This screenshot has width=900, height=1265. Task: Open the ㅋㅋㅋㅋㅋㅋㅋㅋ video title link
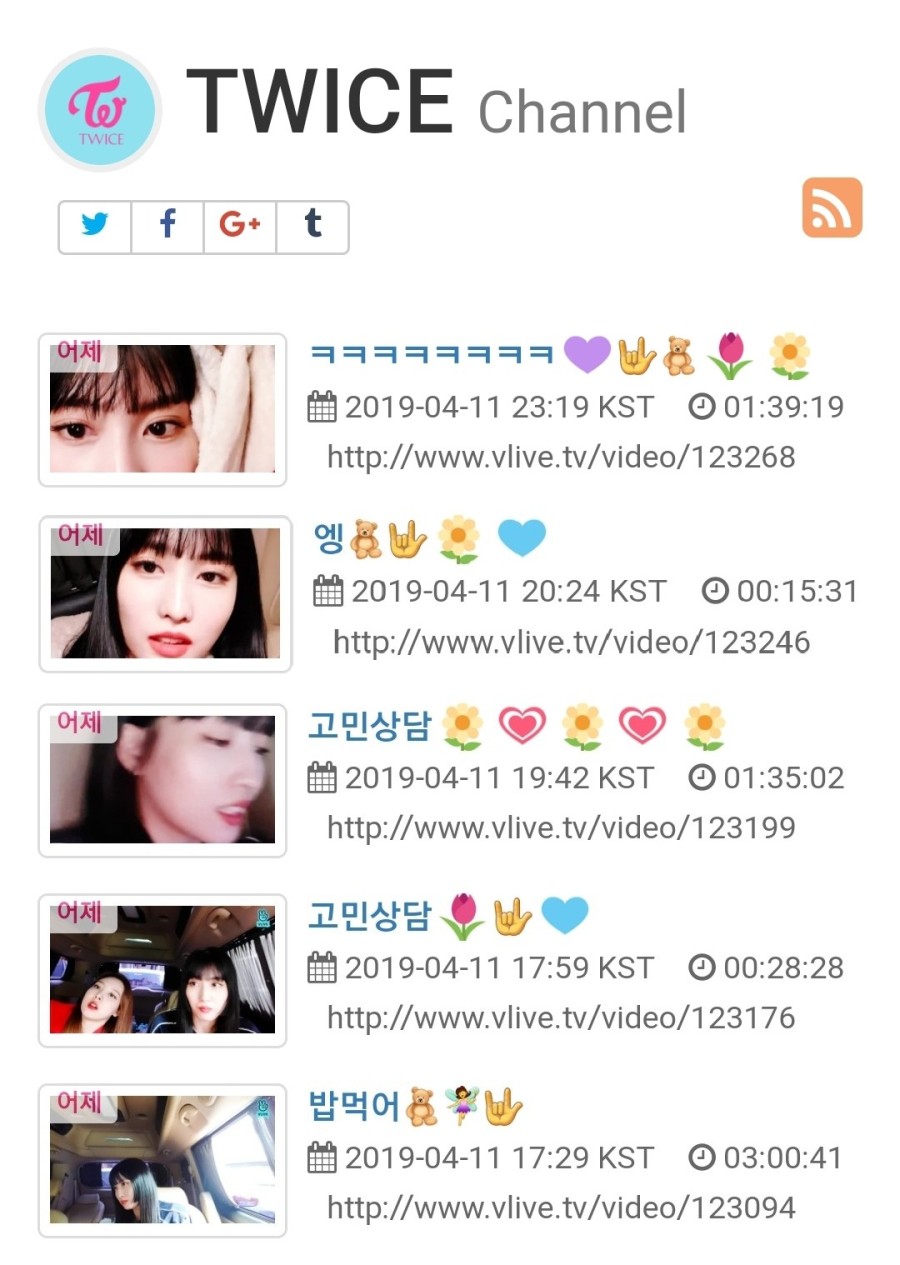tap(432, 354)
